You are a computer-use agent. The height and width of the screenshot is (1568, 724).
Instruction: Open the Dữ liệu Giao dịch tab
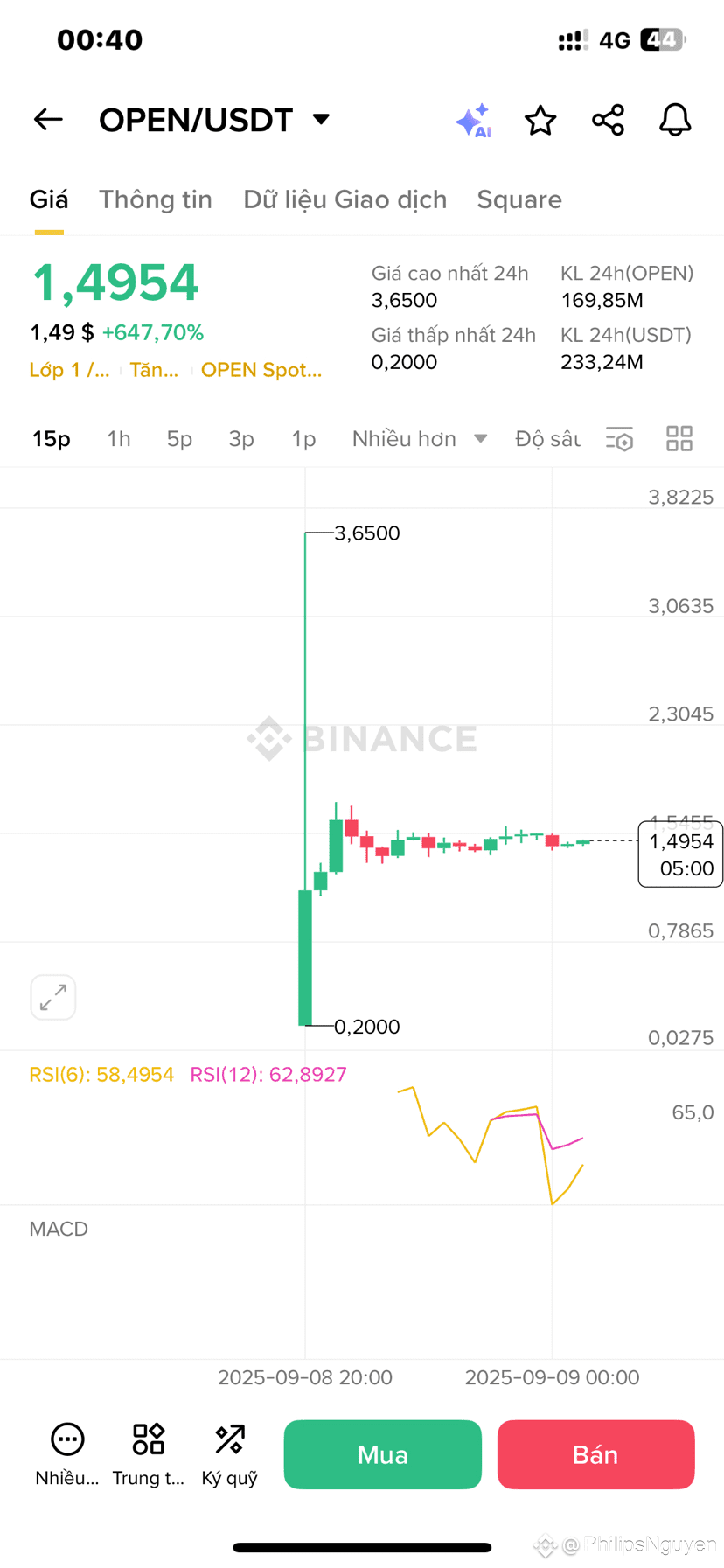(345, 199)
